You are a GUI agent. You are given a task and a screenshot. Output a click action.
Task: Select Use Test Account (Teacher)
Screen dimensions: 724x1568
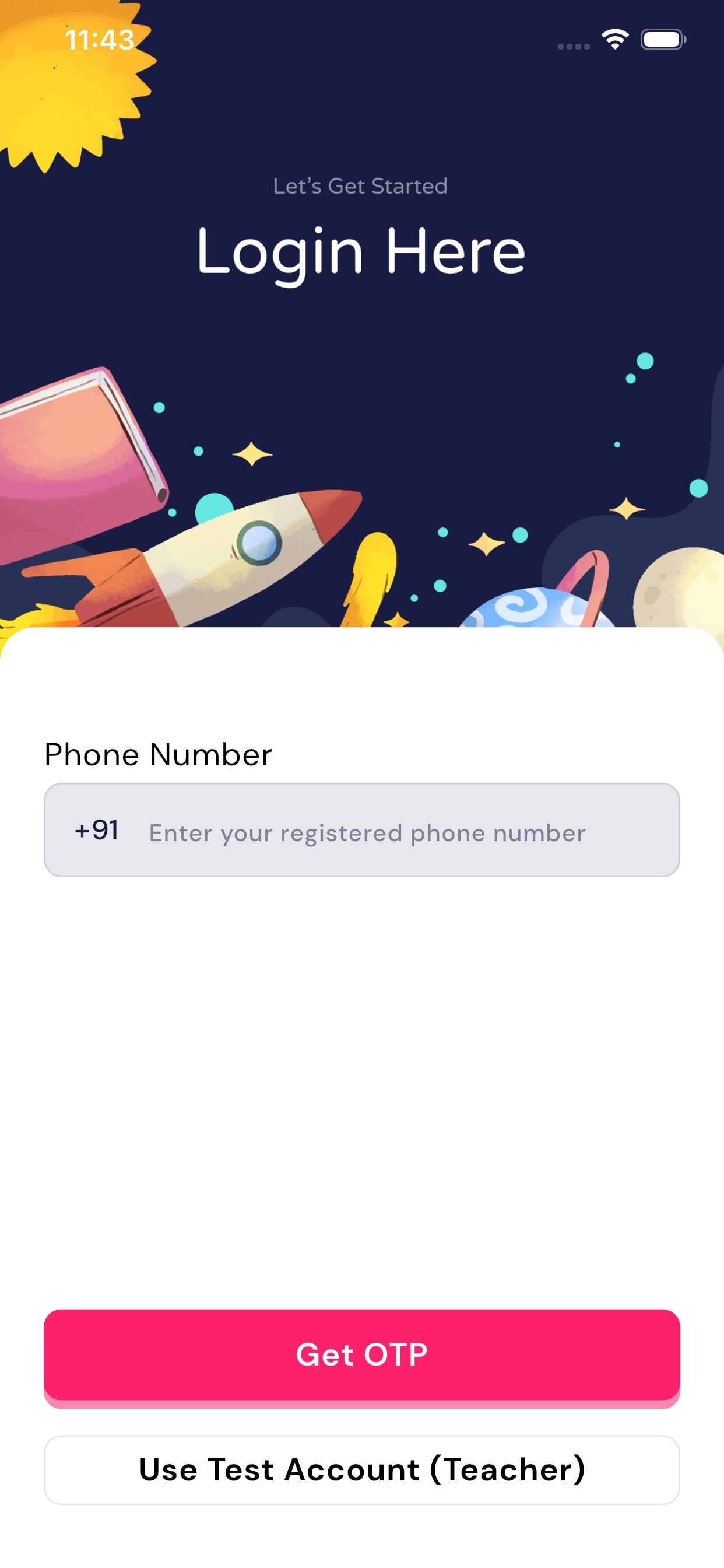(361, 1469)
